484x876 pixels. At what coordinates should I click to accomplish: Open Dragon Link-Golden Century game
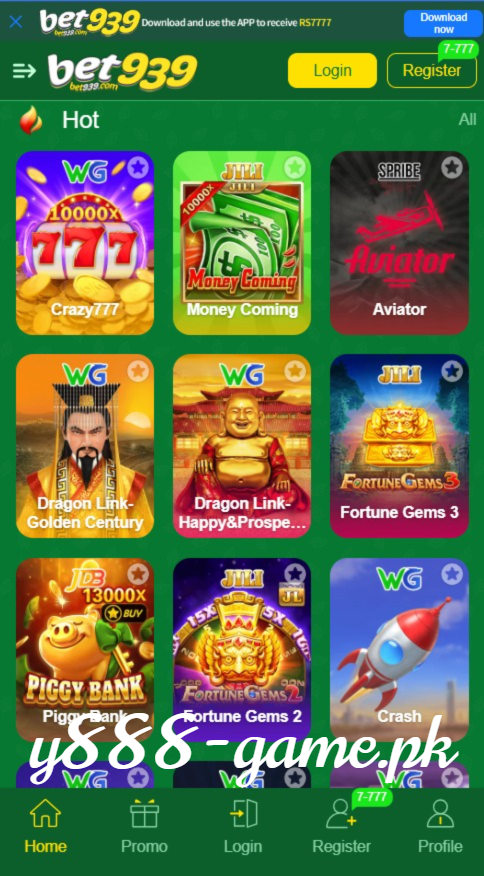coord(85,446)
